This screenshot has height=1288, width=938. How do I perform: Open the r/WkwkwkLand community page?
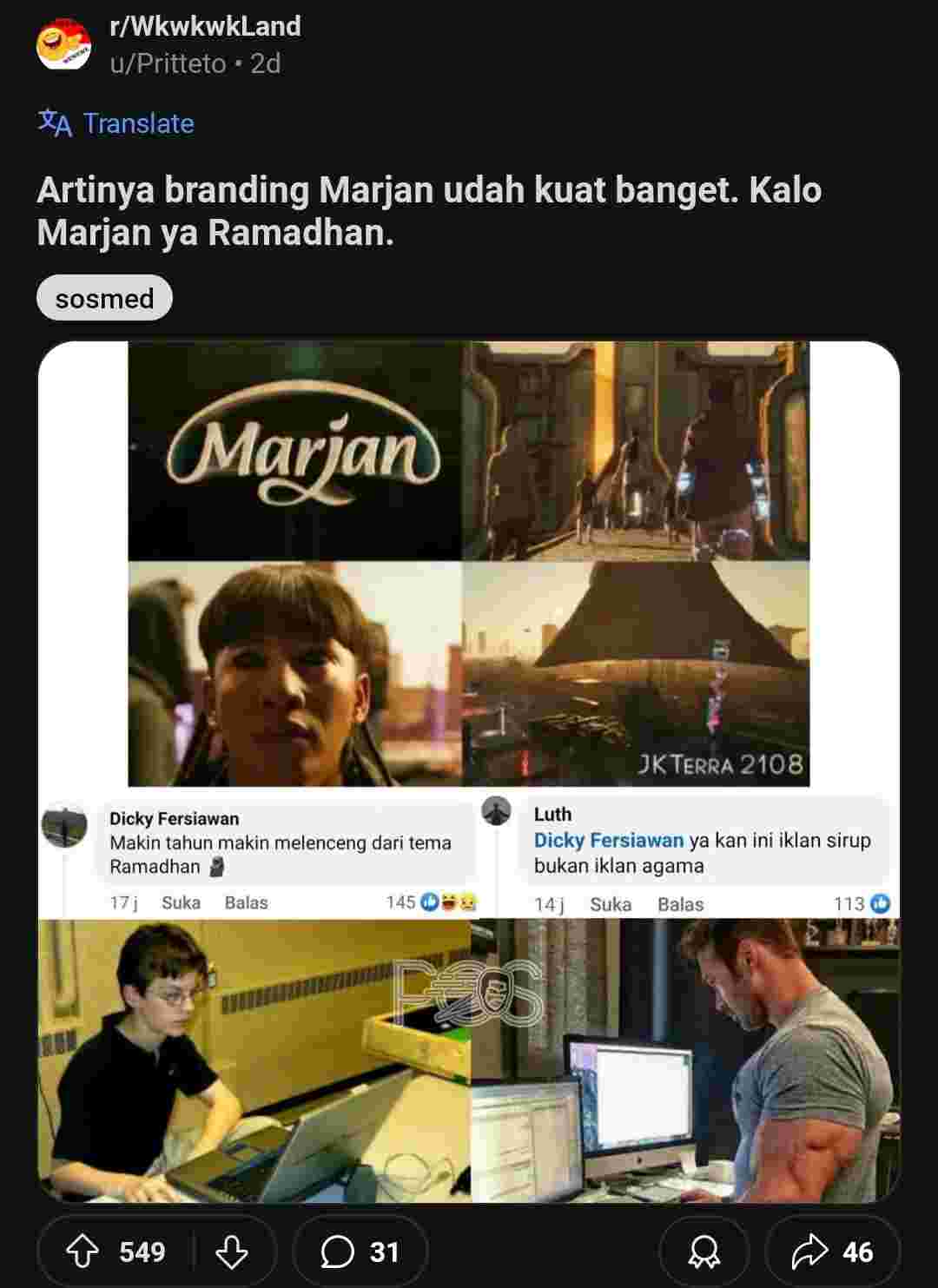pos(205,27)
